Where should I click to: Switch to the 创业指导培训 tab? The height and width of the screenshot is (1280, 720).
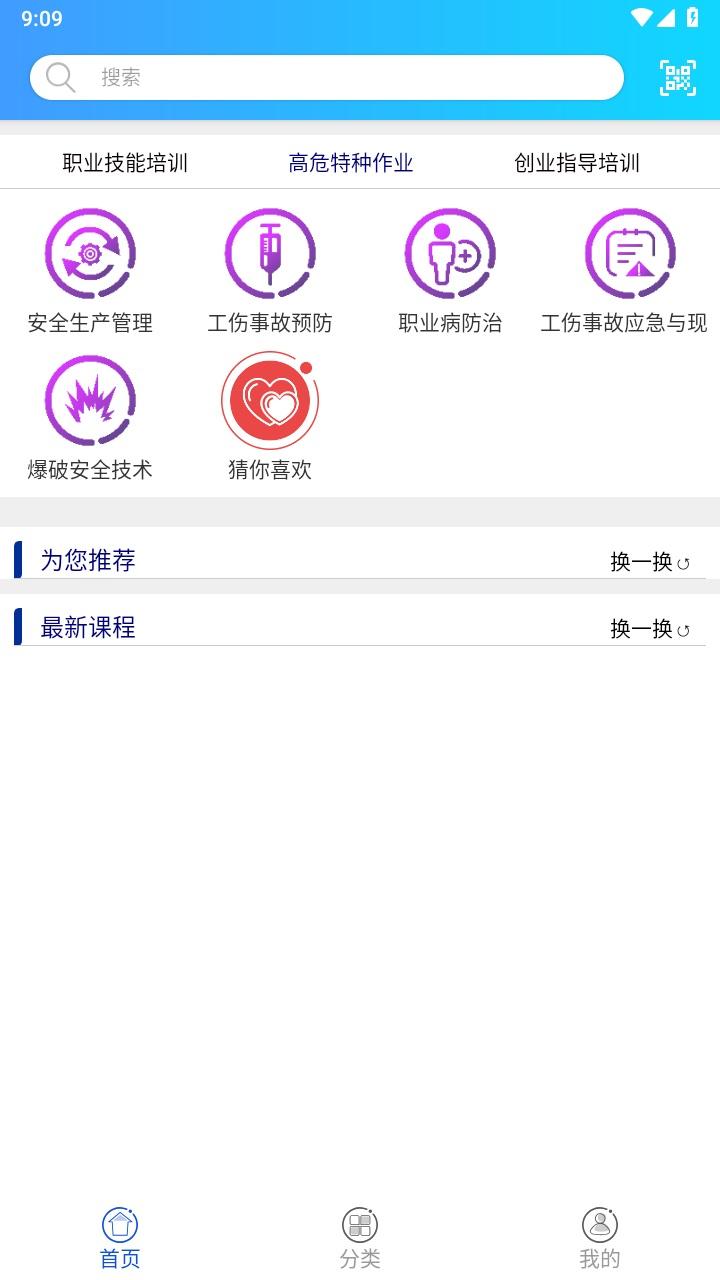click(577, 163)
